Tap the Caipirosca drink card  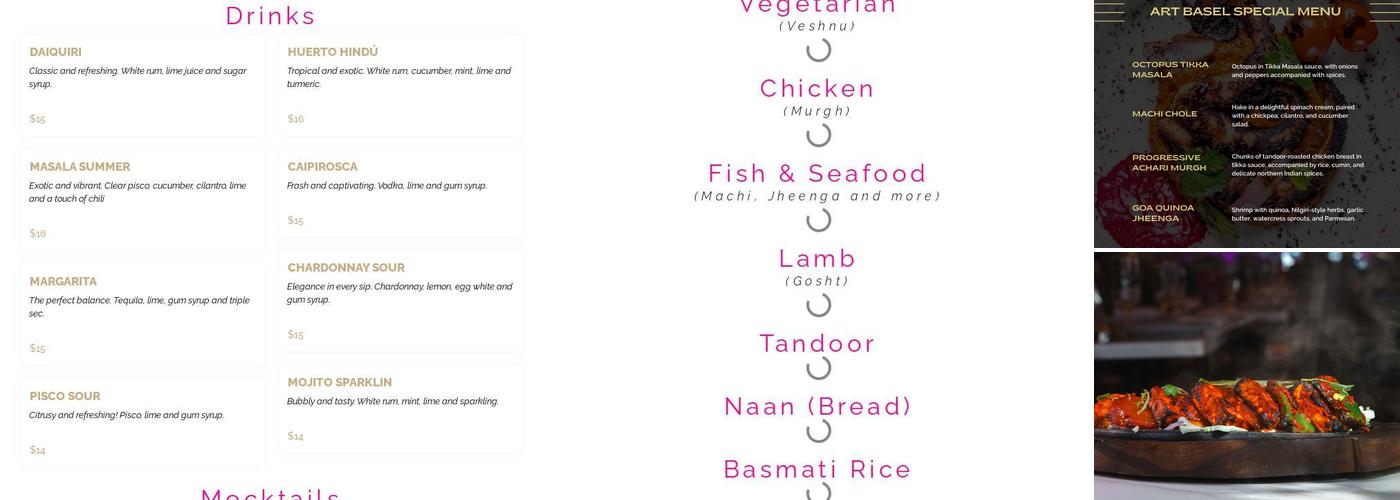(x=400, y=192)
